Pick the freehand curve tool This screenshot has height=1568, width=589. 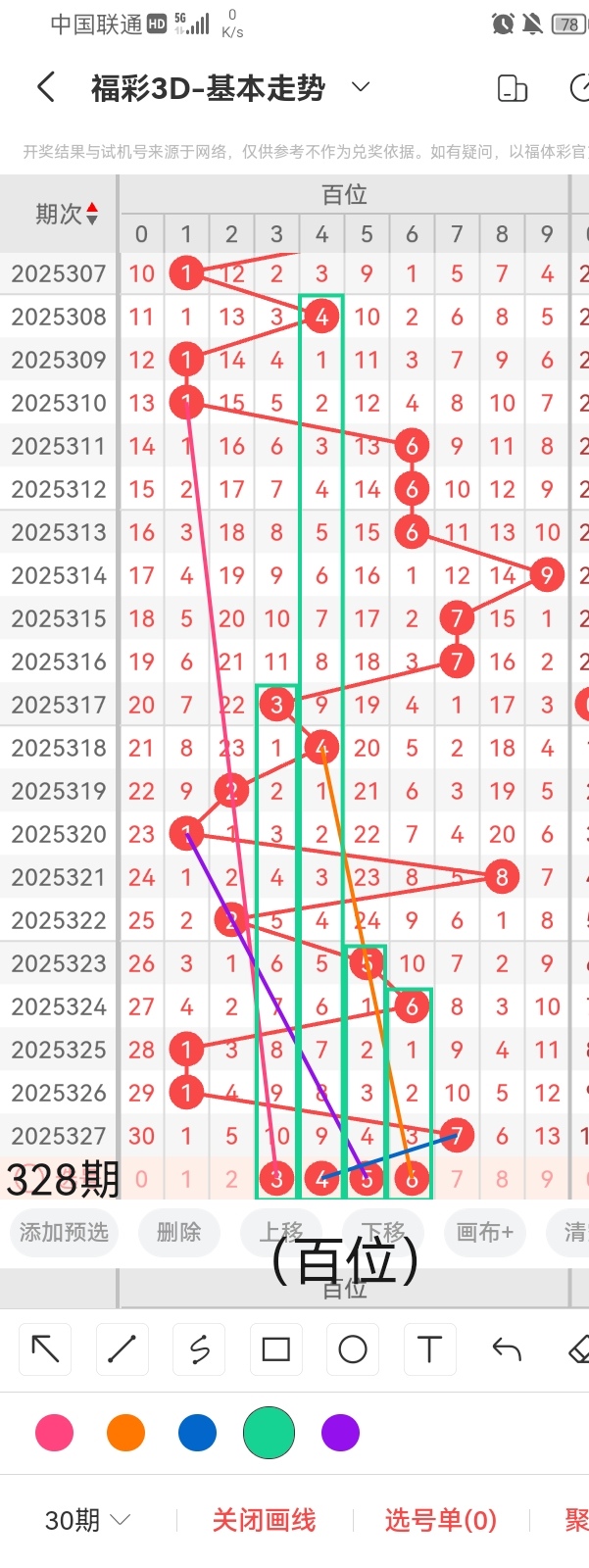coord(199,1349)
